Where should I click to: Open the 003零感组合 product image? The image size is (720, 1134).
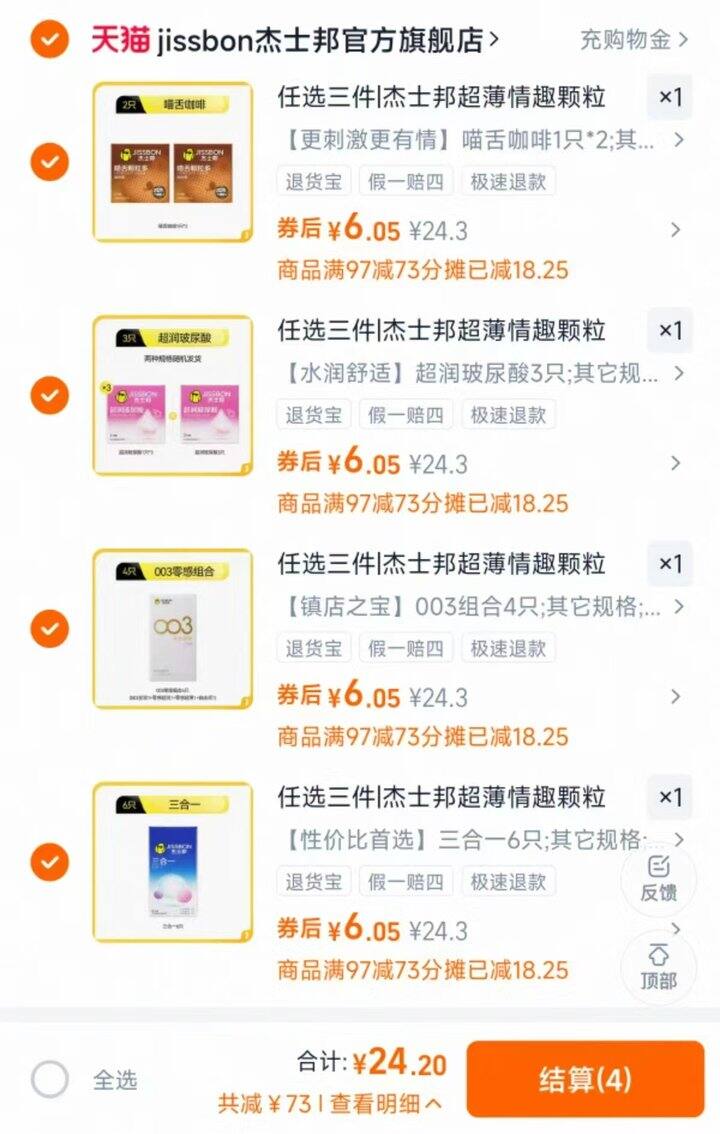(x=173, y=629)
